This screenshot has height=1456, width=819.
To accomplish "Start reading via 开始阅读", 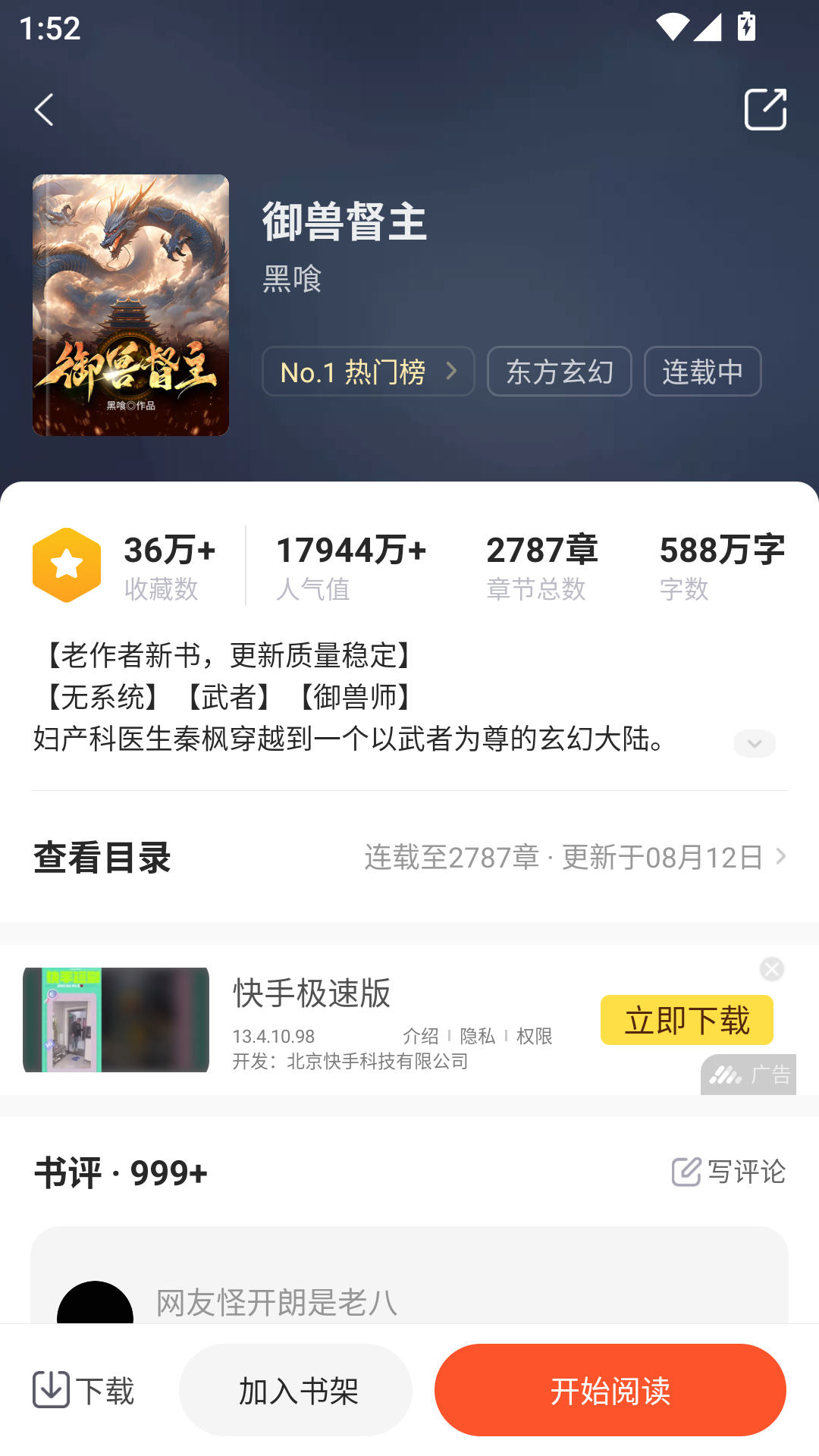I will (x=610, y=1390).
